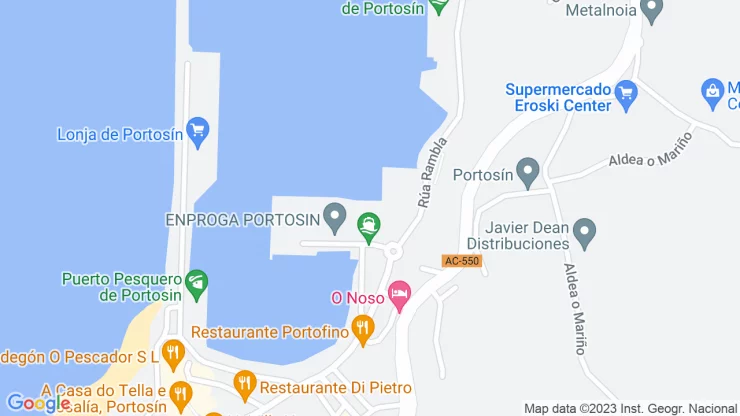Select the Restaurante Portofino pin

point(362,328)
